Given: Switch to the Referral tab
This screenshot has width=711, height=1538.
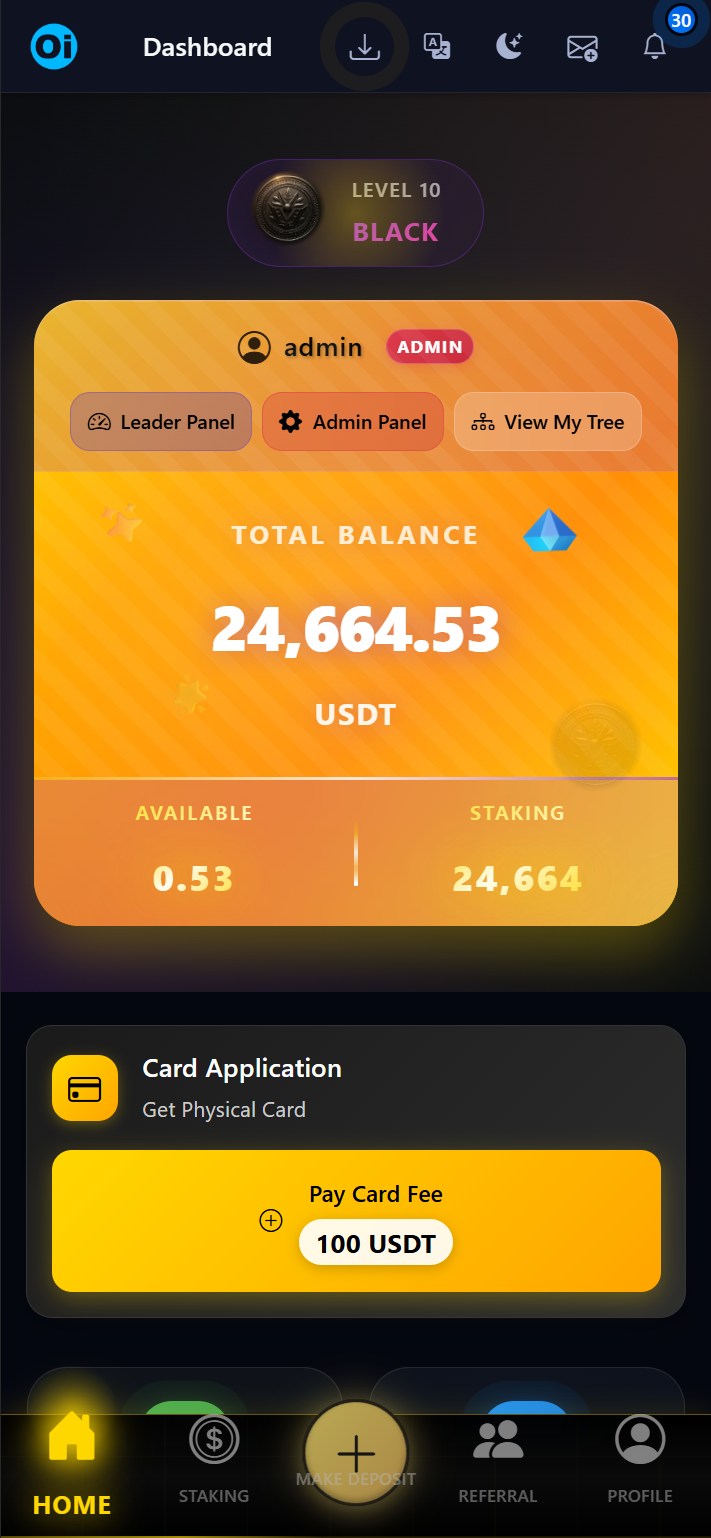Looking at the screenshot, I should (497, 1461).
